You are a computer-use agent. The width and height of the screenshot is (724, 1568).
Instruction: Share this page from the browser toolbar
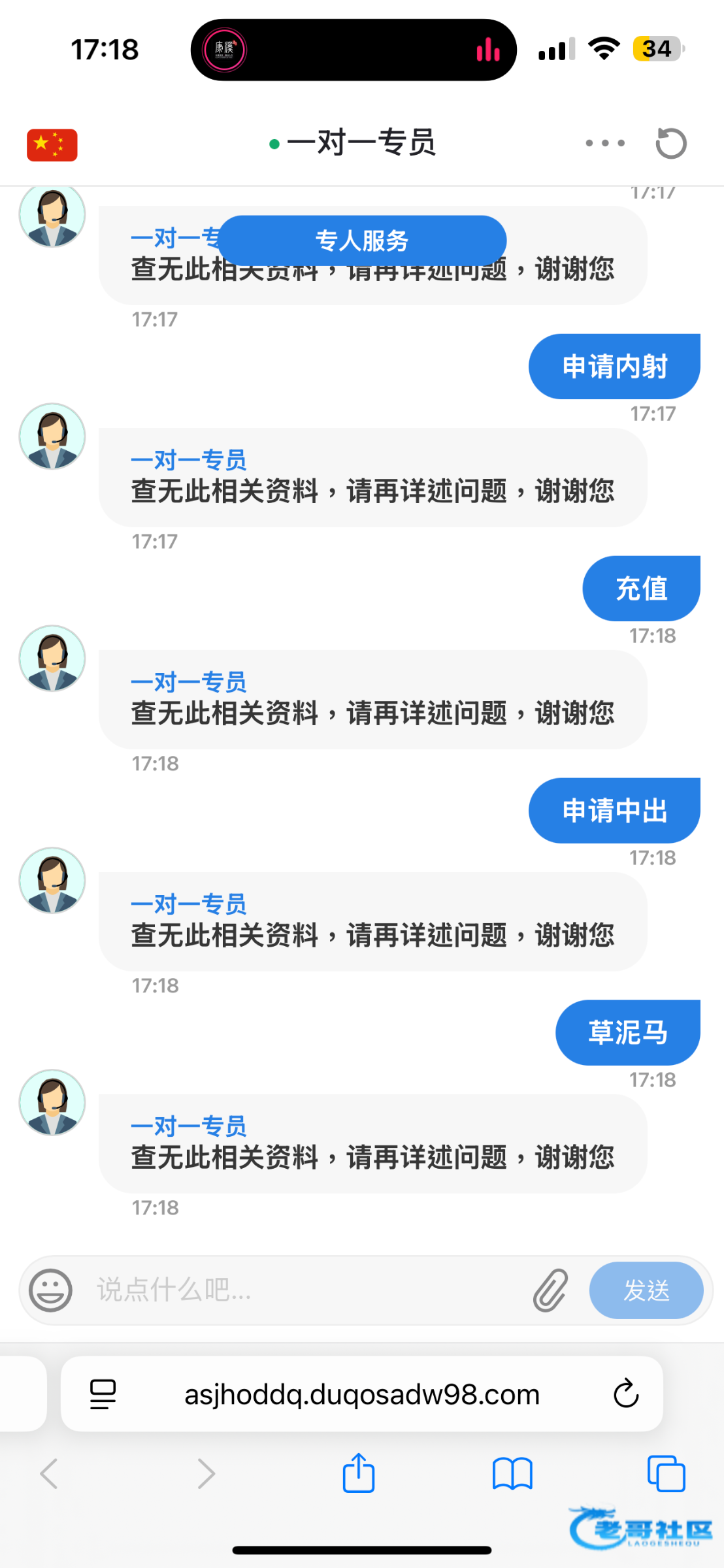click(x=359, y=1473)
